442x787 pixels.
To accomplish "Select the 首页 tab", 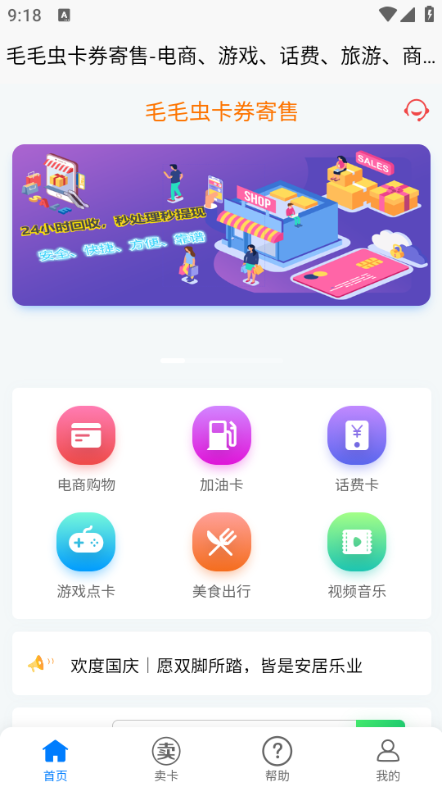I will (x=55, y=758).
